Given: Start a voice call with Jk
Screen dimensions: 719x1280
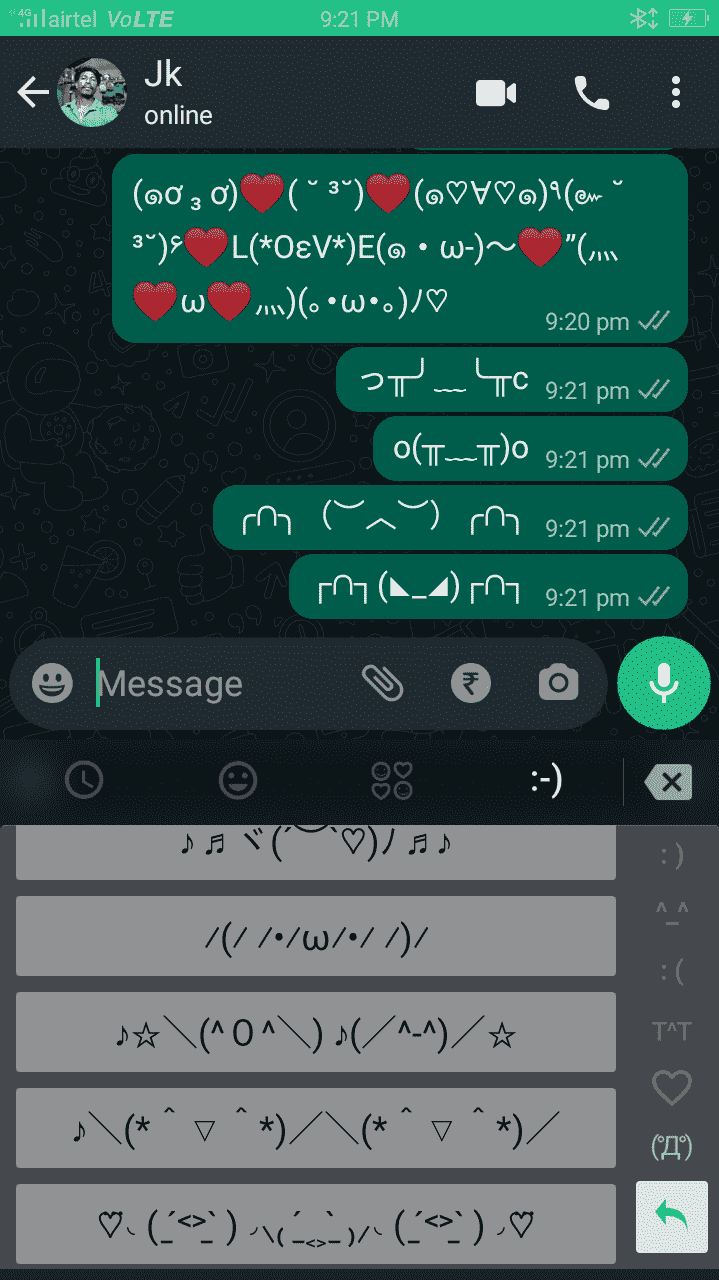Looking at the screenshot, I should [x=591, y=93].
